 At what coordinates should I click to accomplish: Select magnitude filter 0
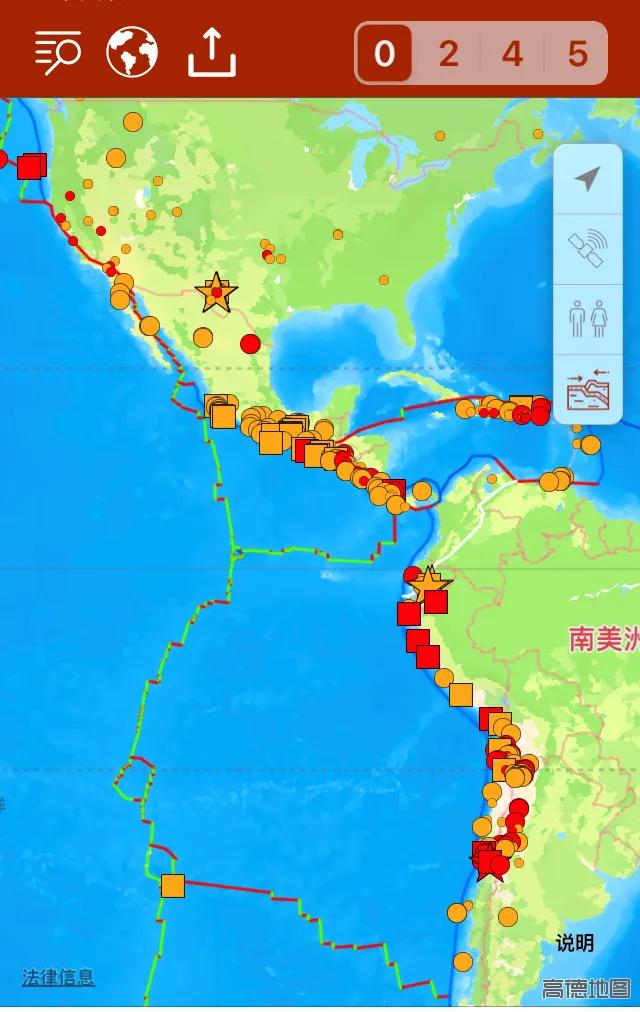385,53
